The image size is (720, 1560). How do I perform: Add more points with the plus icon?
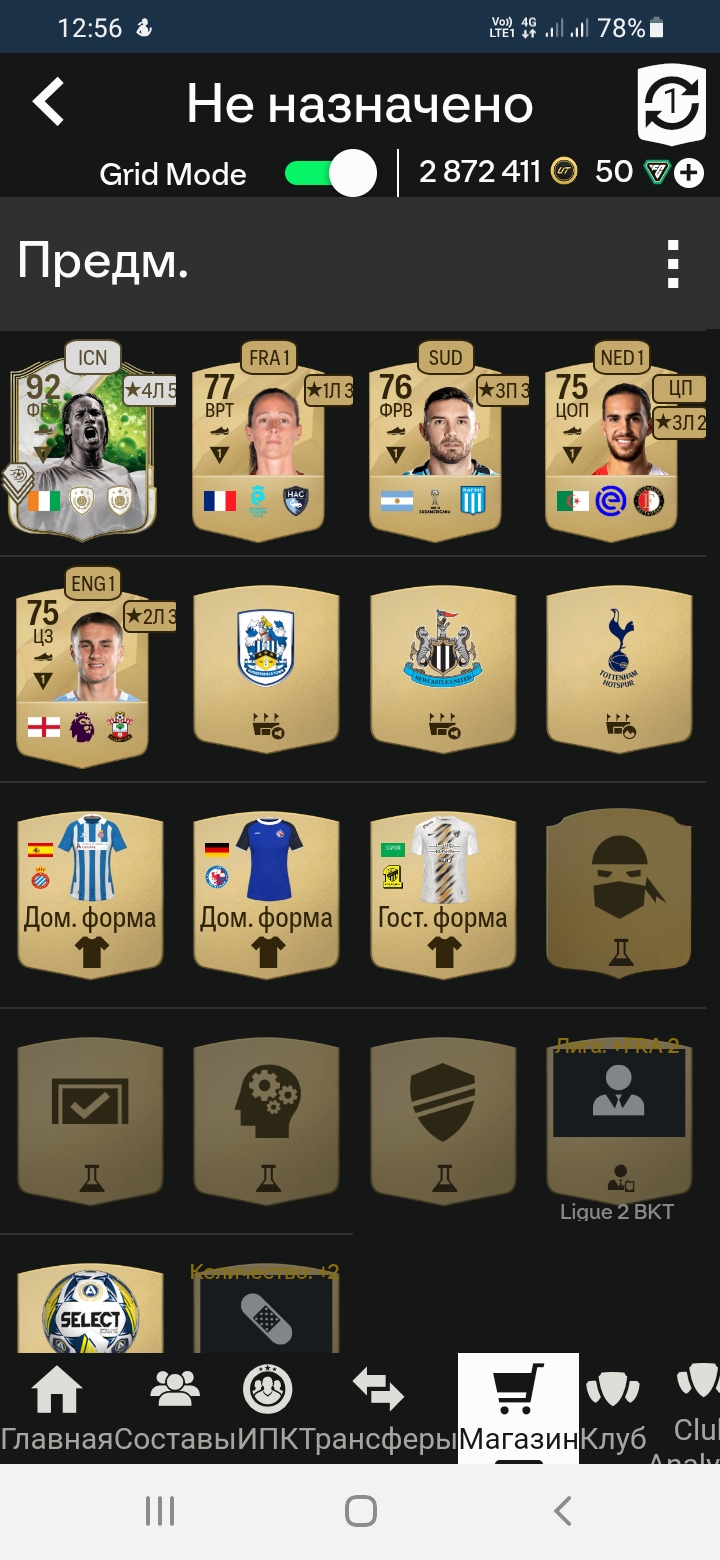pyautogui.click(x=689, y=174)
